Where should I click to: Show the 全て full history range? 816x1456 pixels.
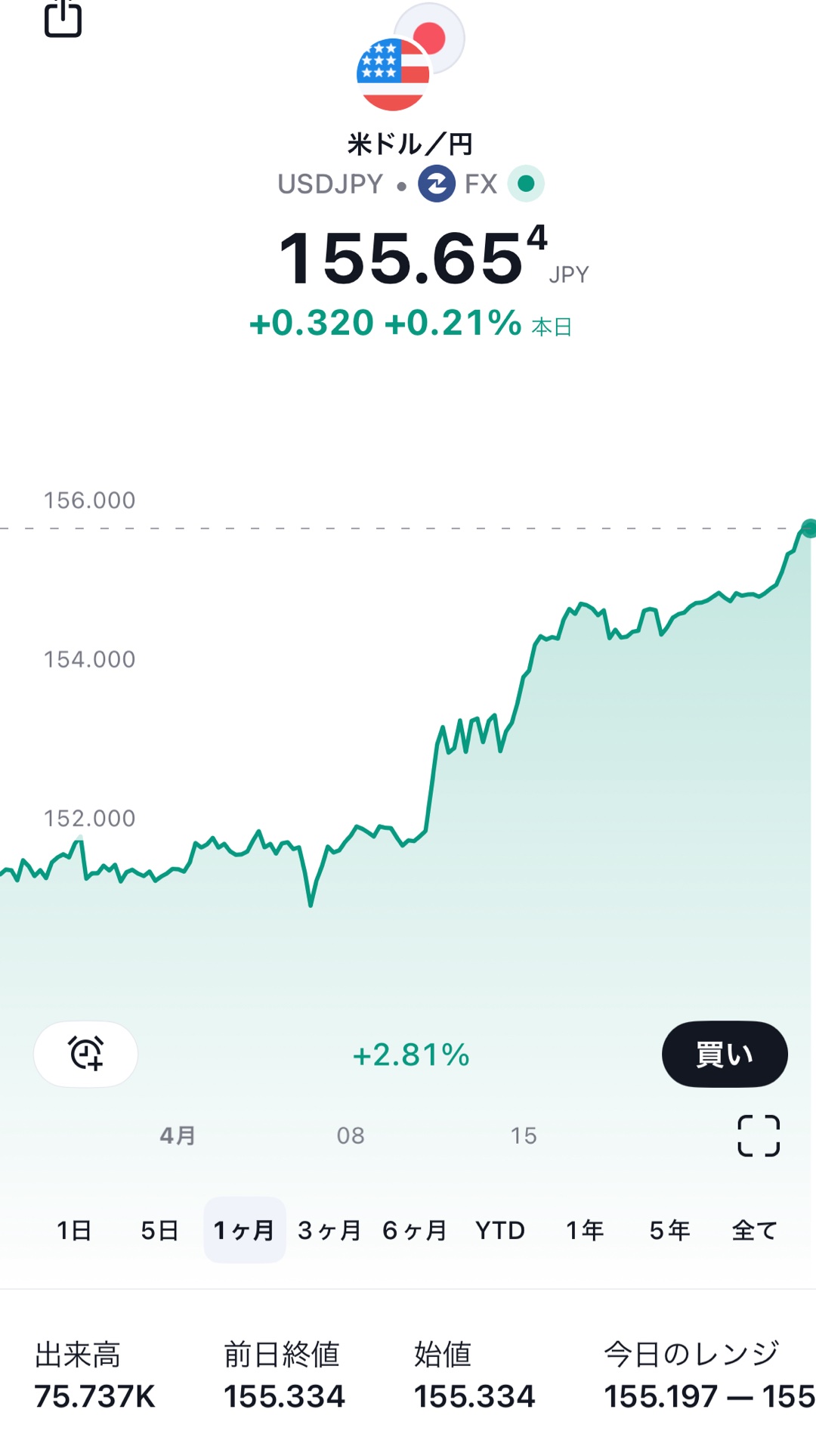point(754,1230)
